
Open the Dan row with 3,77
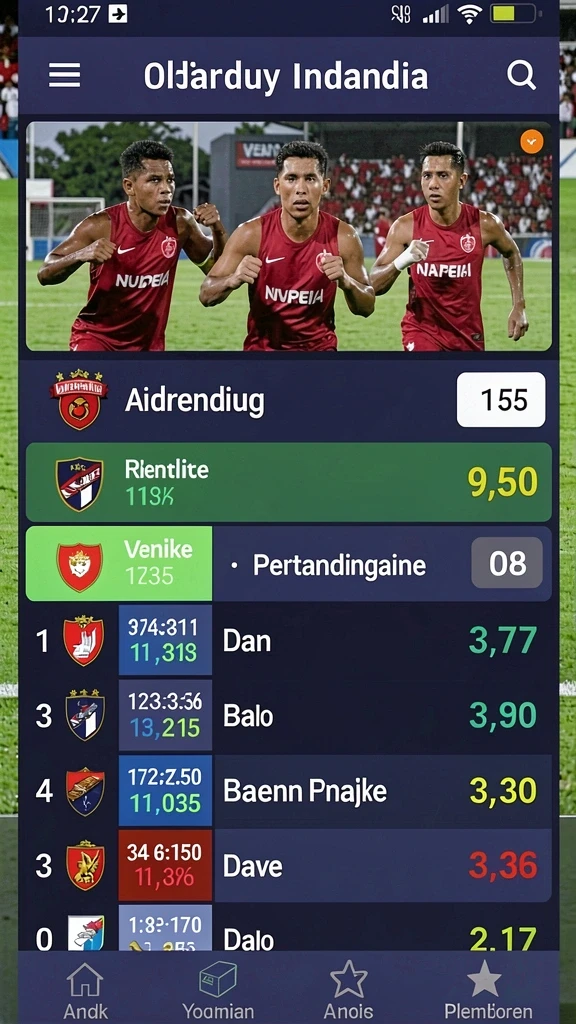pyautogui.click(x=289, y=640)
